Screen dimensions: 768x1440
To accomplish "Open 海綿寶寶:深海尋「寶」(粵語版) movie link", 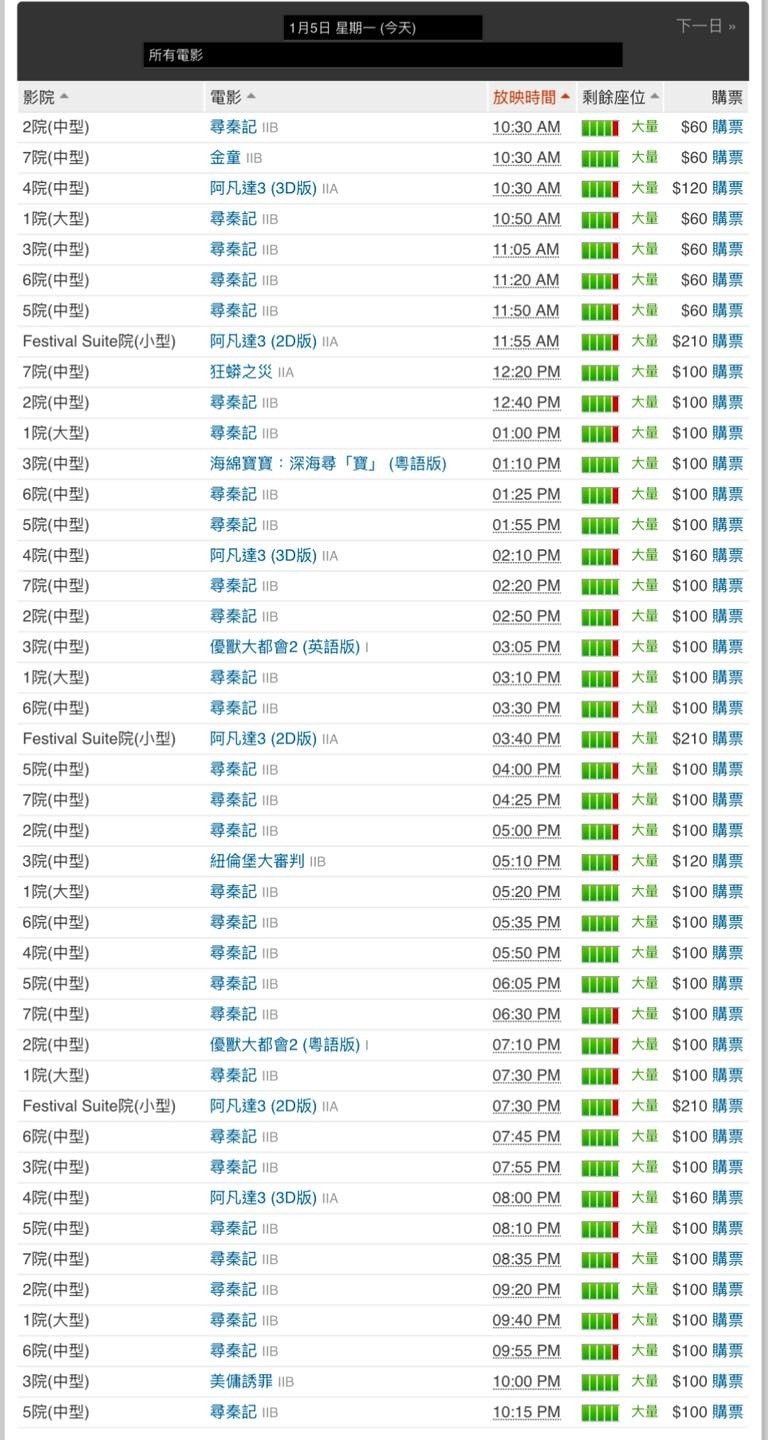I will point(328,464).
